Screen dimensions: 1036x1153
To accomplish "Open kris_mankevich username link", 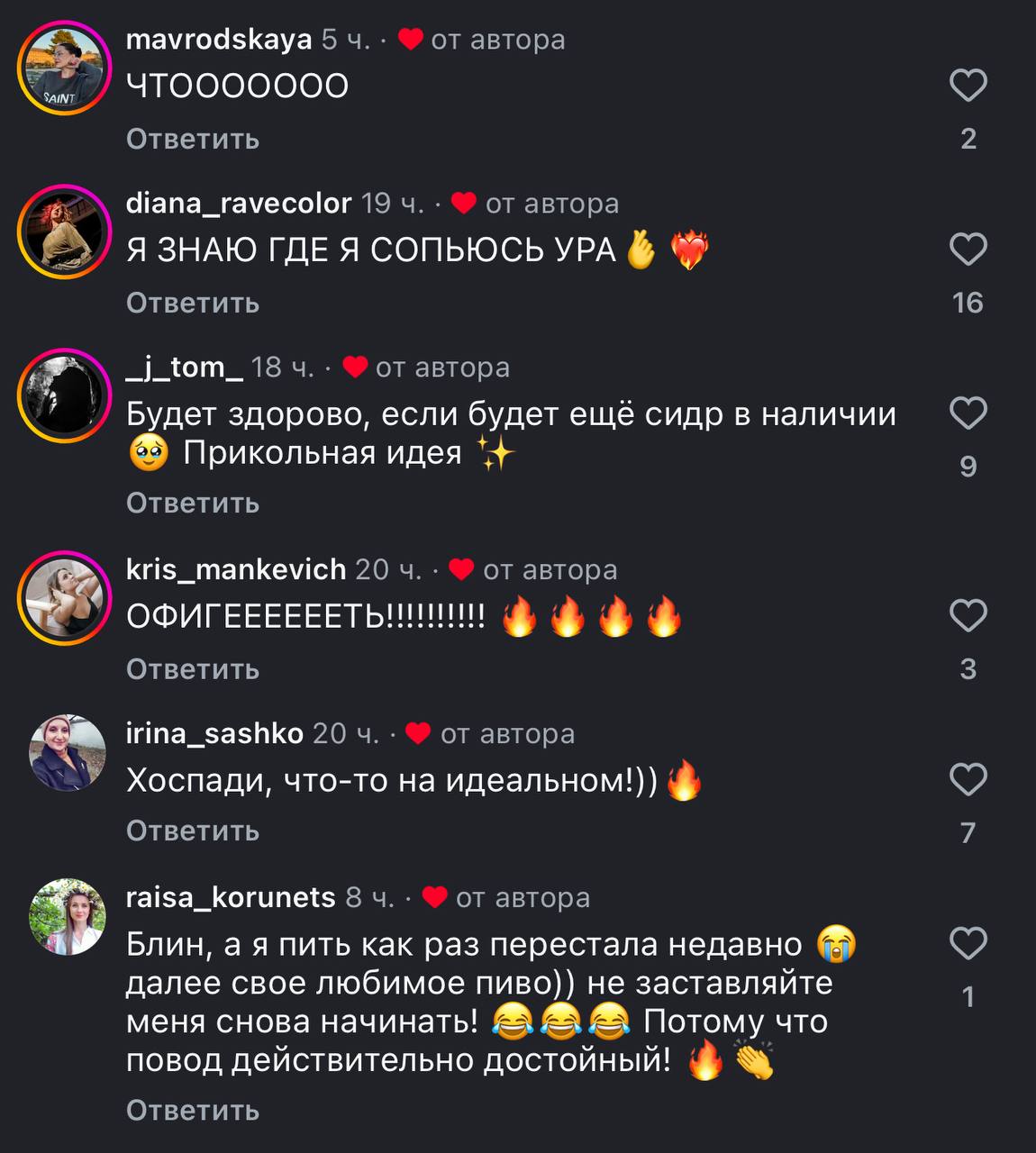I will click(236, 569).
